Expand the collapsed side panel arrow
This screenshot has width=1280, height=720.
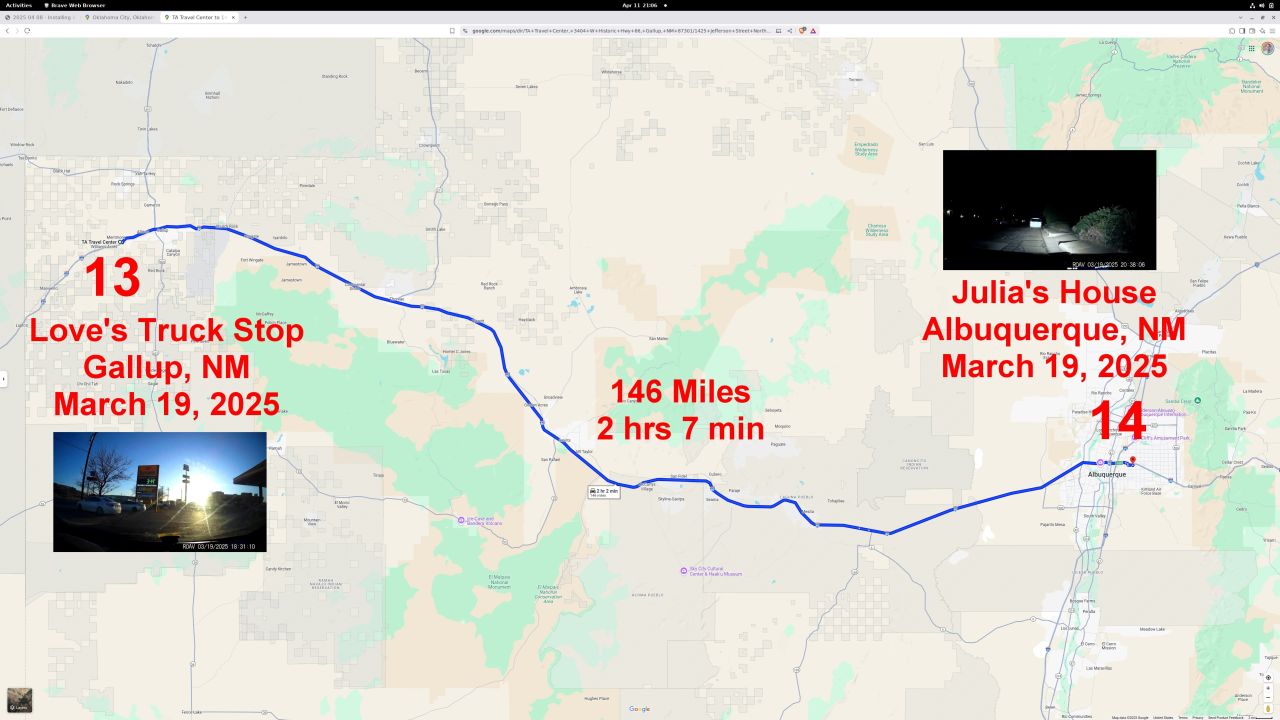pos(4,379)
